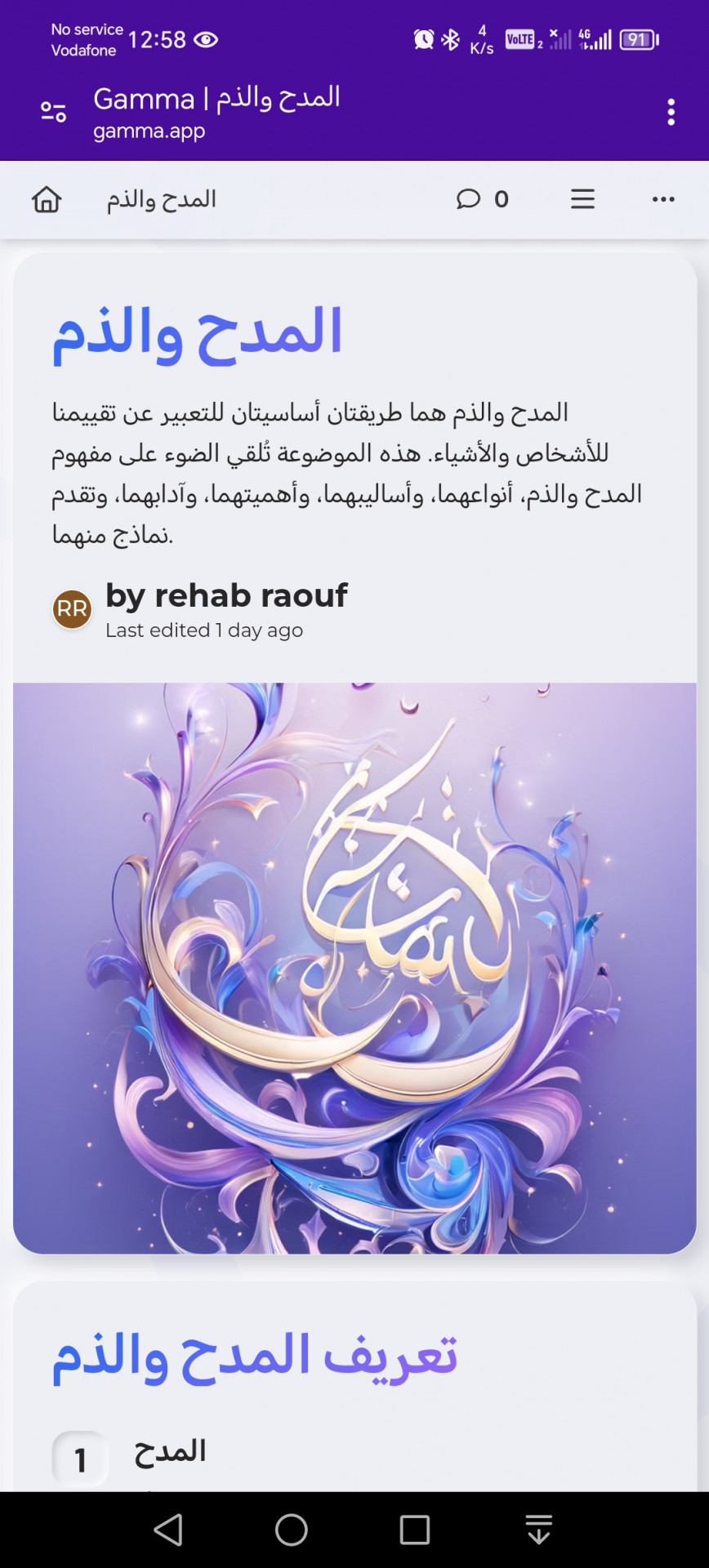Go back using system navigation
709x1568 pixels.
pos(168,1530)
